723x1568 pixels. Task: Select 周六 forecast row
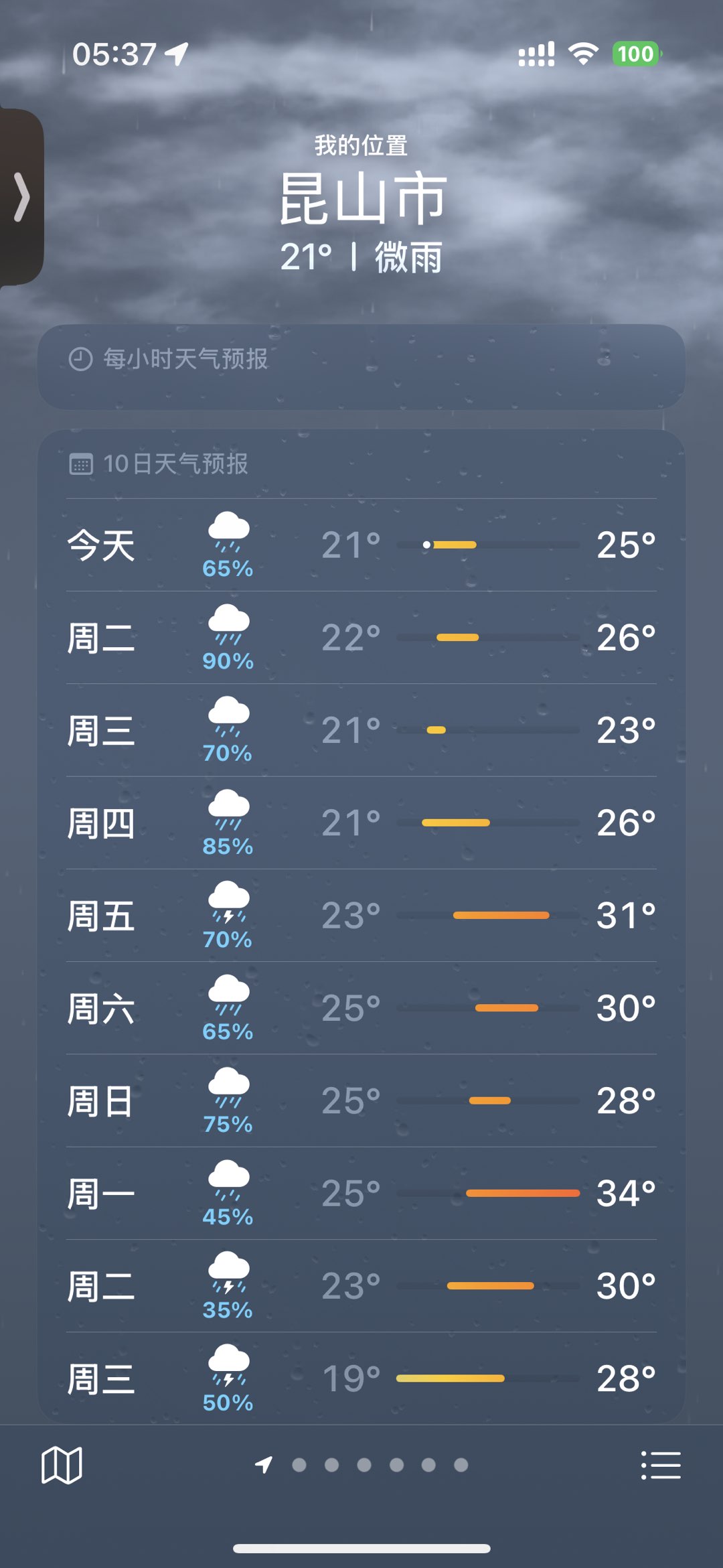point(361,1008)
